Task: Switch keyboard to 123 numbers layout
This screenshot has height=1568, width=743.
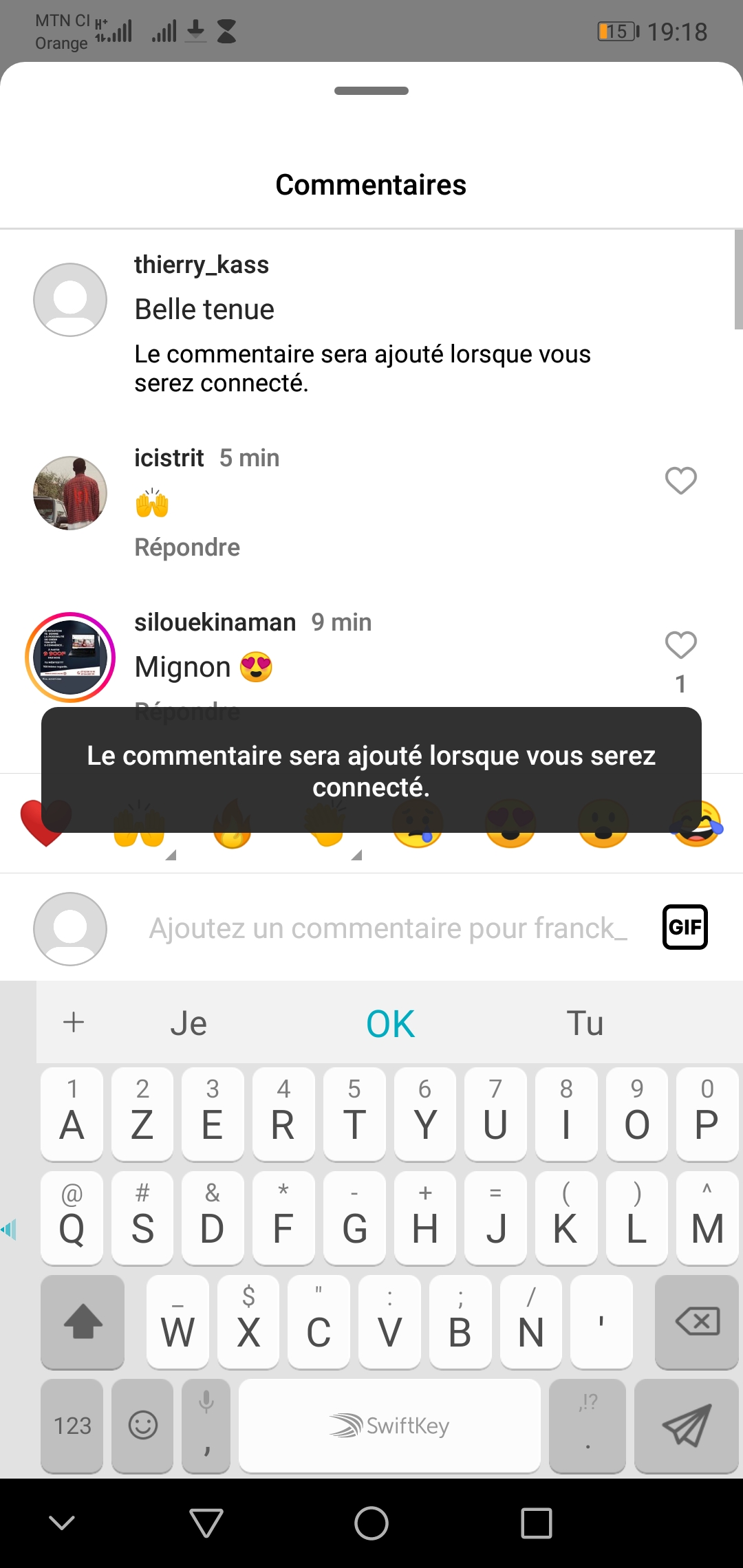Action: [72, 1426]
